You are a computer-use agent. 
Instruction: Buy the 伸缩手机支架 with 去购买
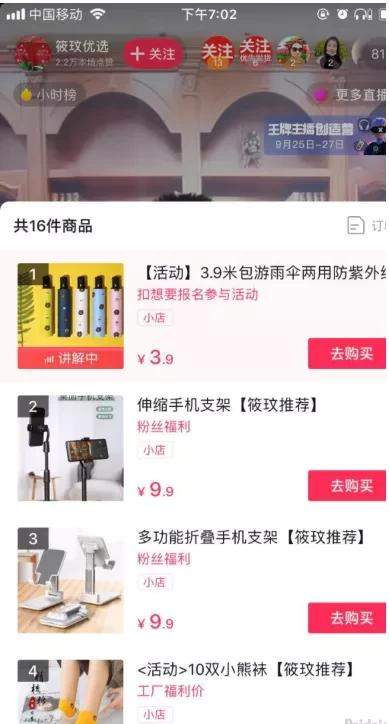coord(347,486)
